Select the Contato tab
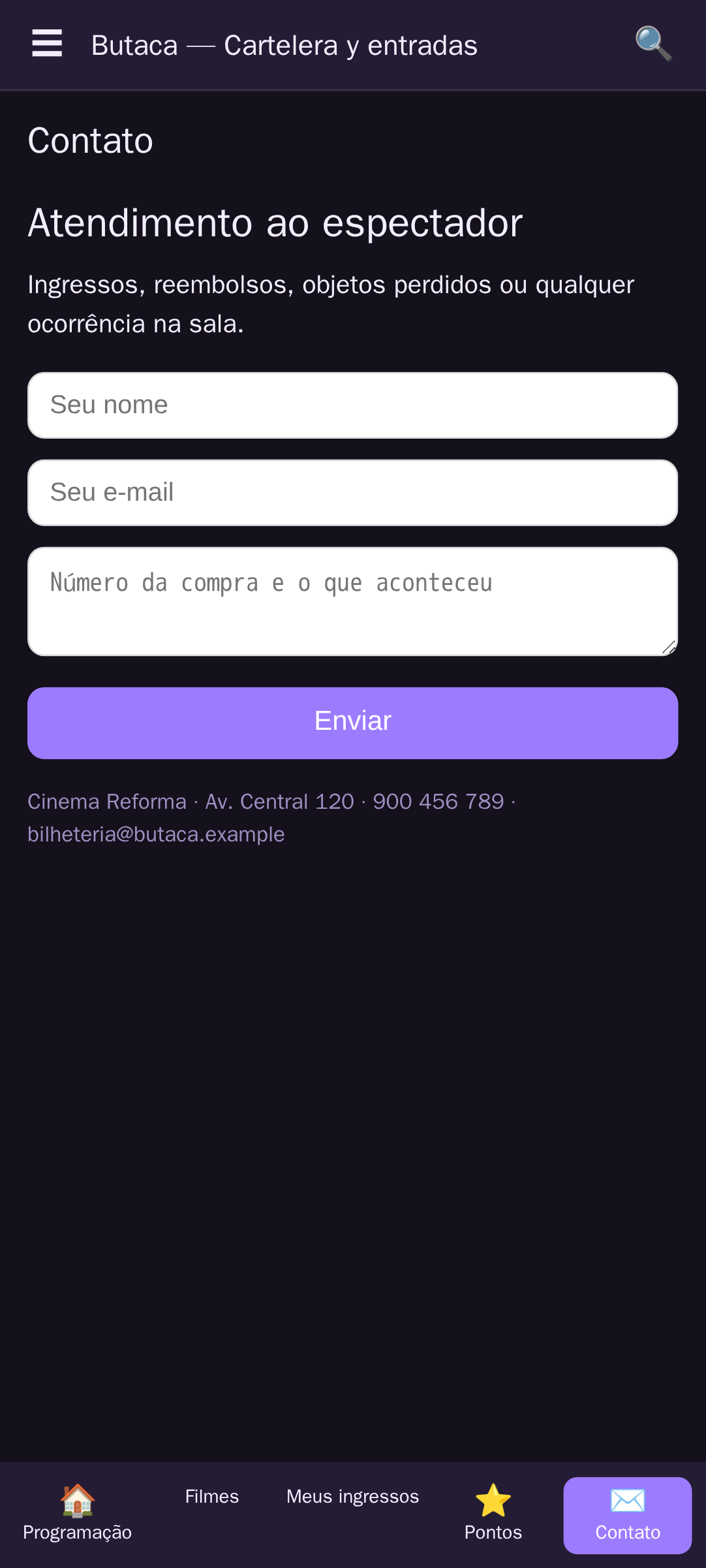Image resolution: width=706 pixels, height=1568 pixels. click(x=628, y=1515)
